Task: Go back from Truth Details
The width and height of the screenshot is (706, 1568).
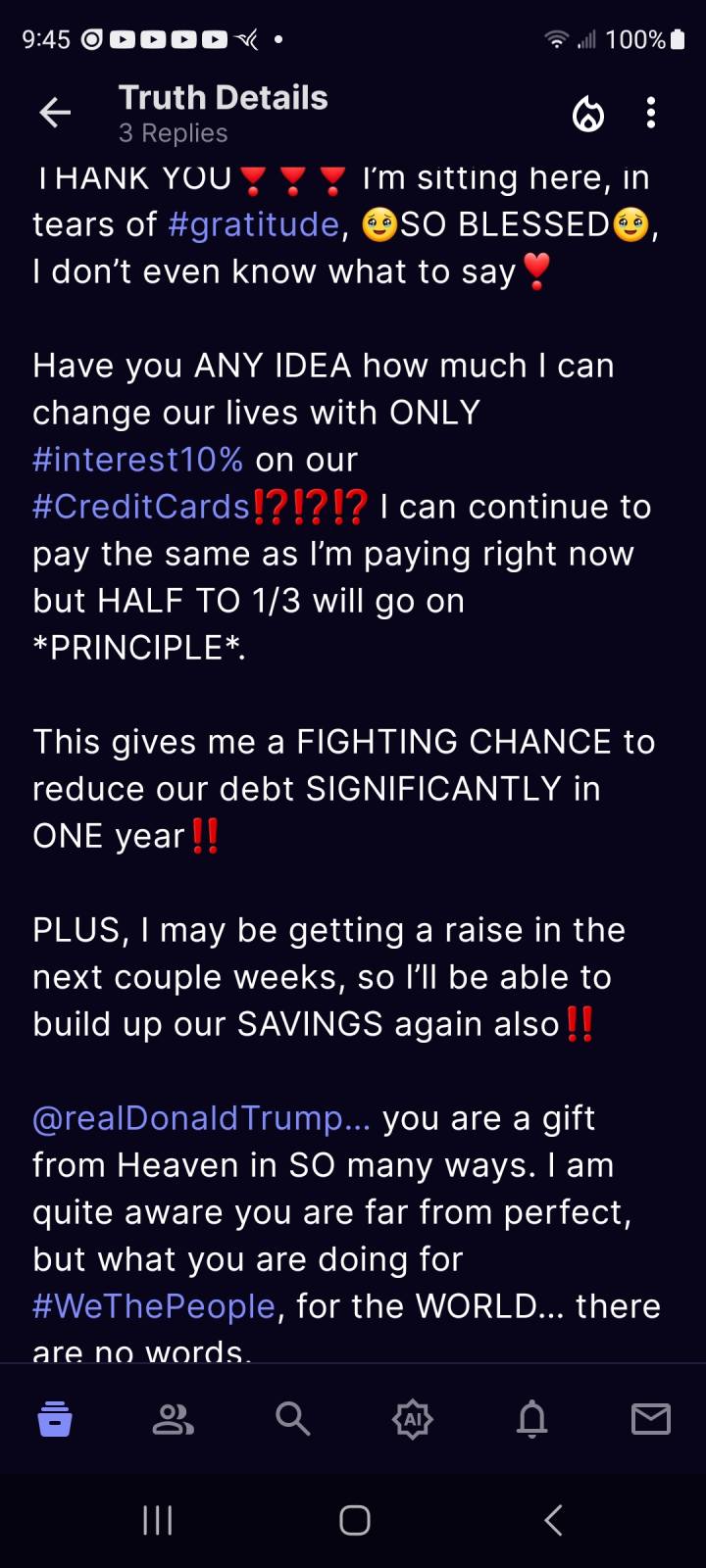Action: 55,114
